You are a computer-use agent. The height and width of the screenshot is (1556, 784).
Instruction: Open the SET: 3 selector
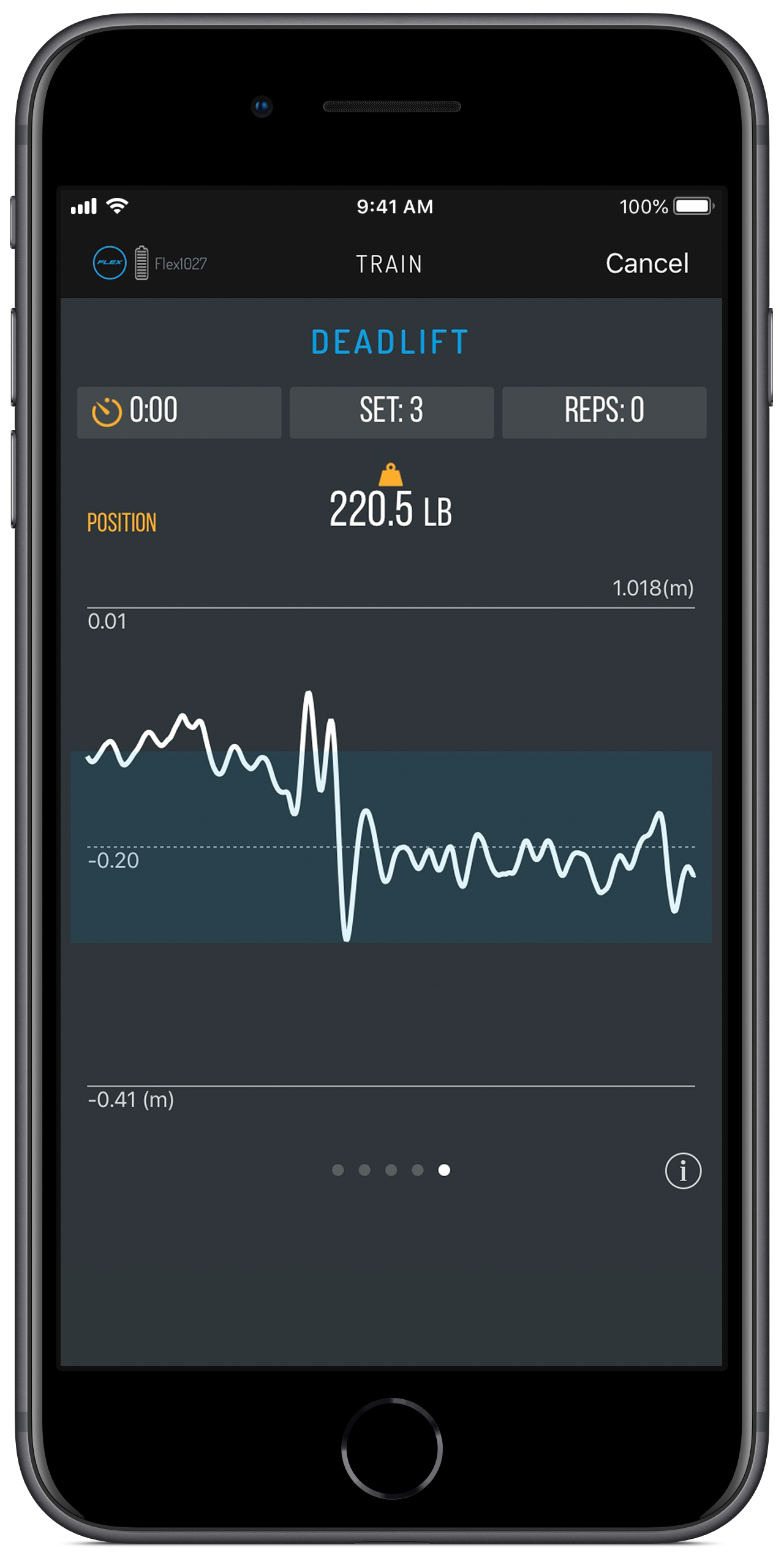(x=391, y=411)
